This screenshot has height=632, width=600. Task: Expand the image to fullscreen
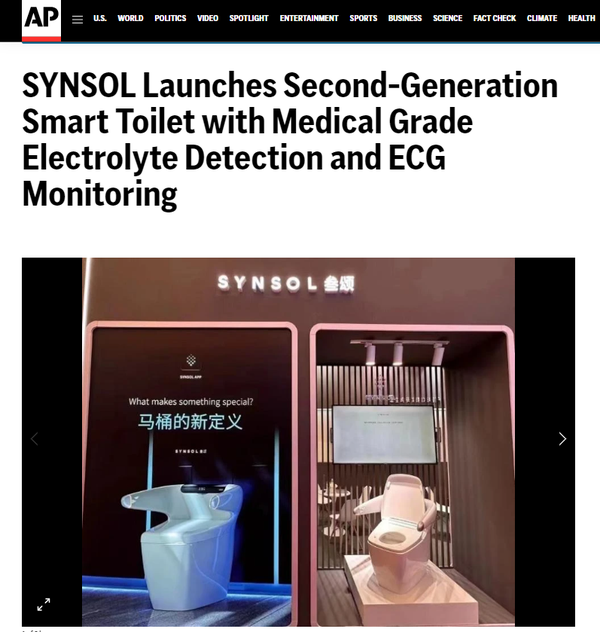pos(44,604)
